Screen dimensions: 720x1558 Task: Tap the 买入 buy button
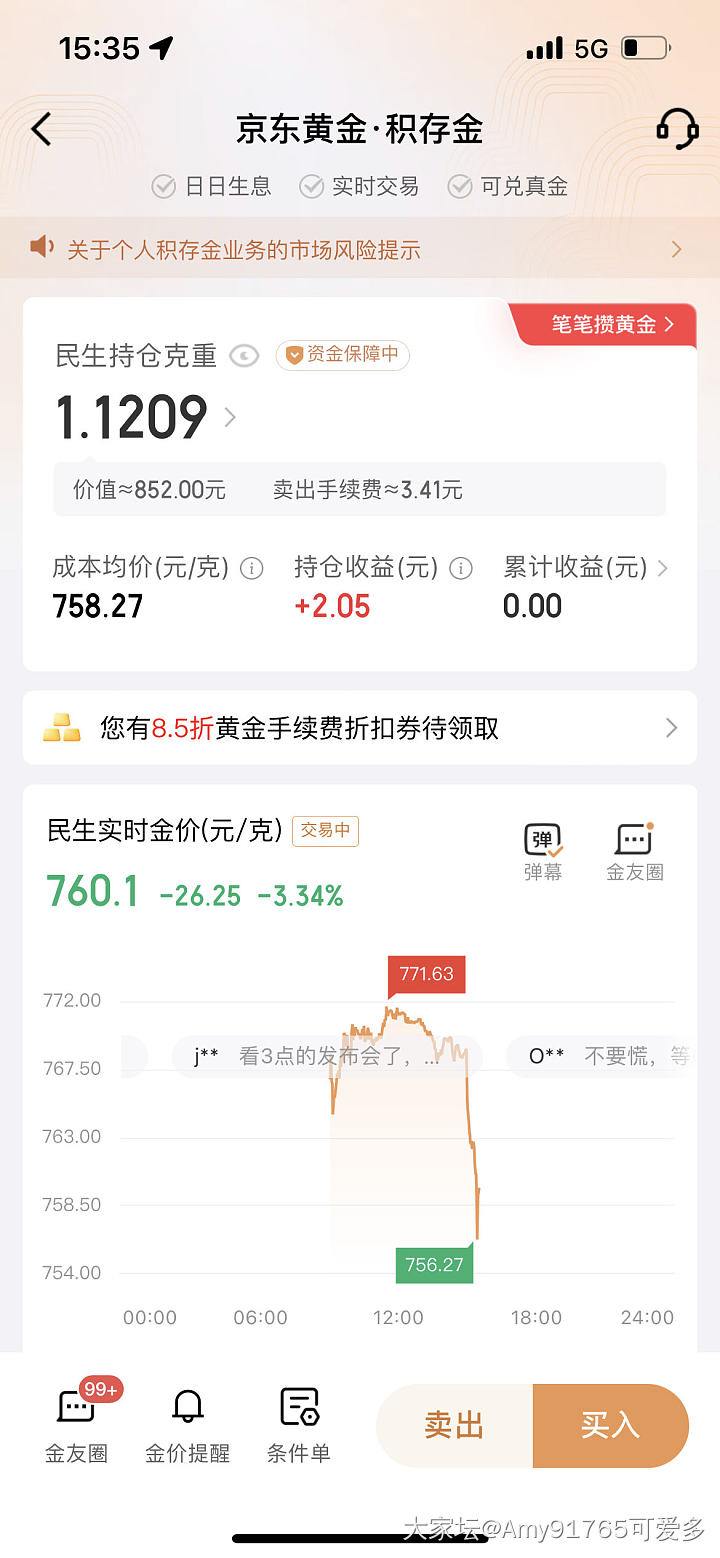pyautogui.click(x=610, y=1425)
